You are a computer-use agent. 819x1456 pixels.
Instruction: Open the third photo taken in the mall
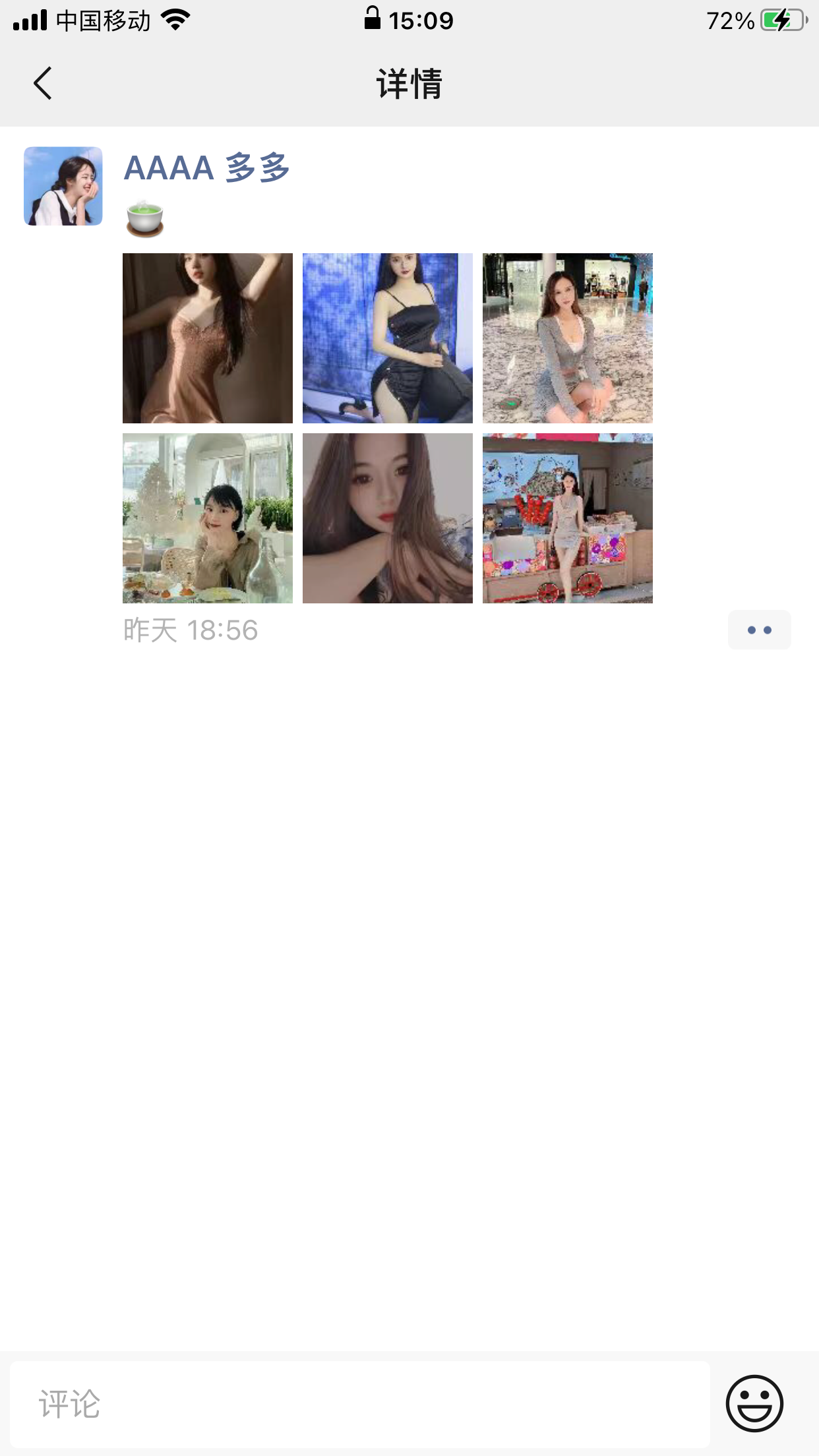[x=567, y=338]
